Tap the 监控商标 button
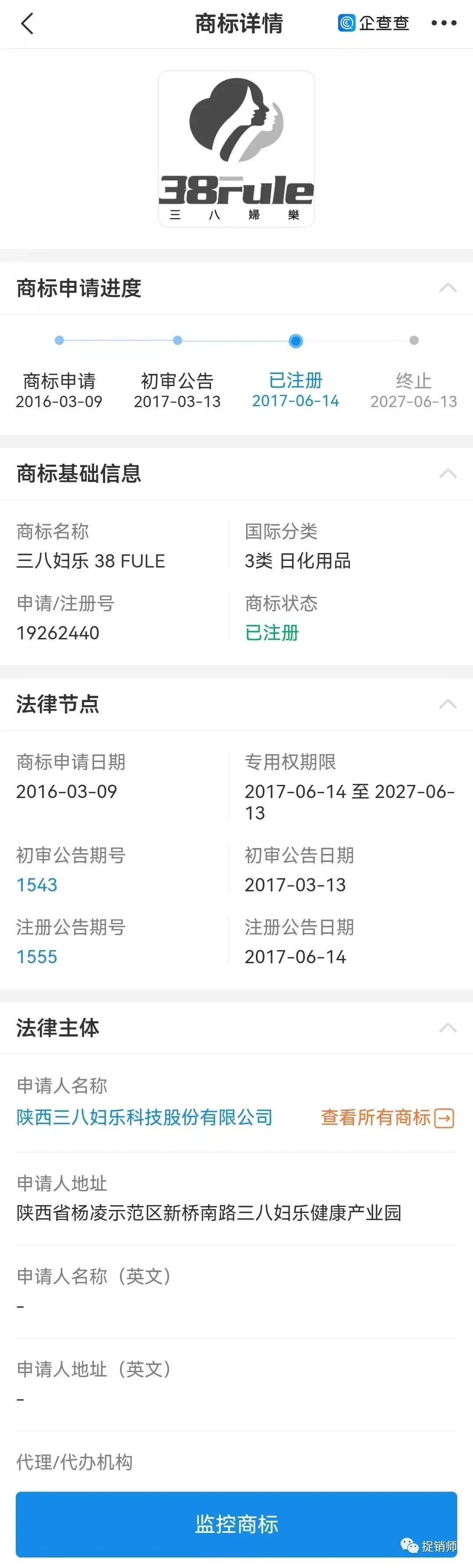 [236, 1524]
